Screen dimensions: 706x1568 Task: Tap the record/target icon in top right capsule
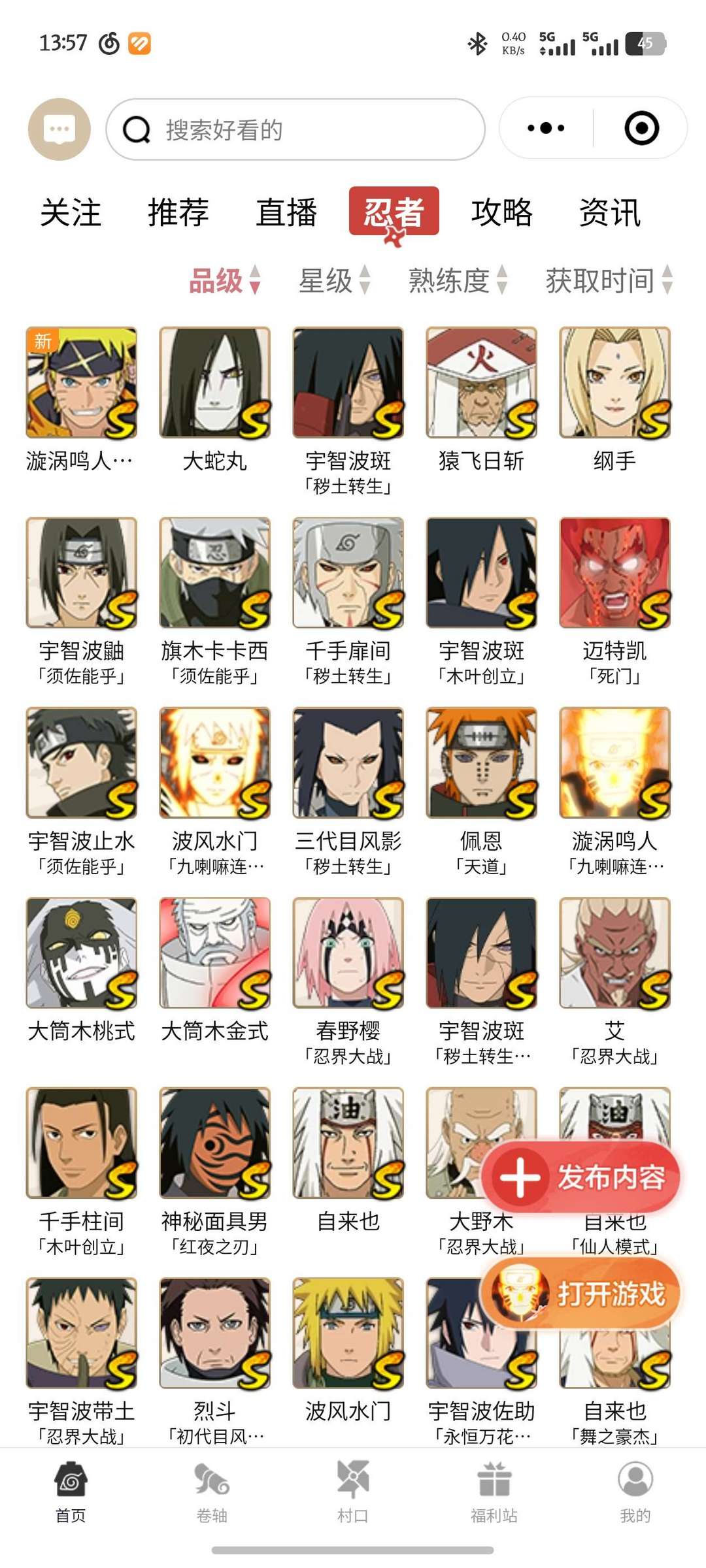point(641,129)
